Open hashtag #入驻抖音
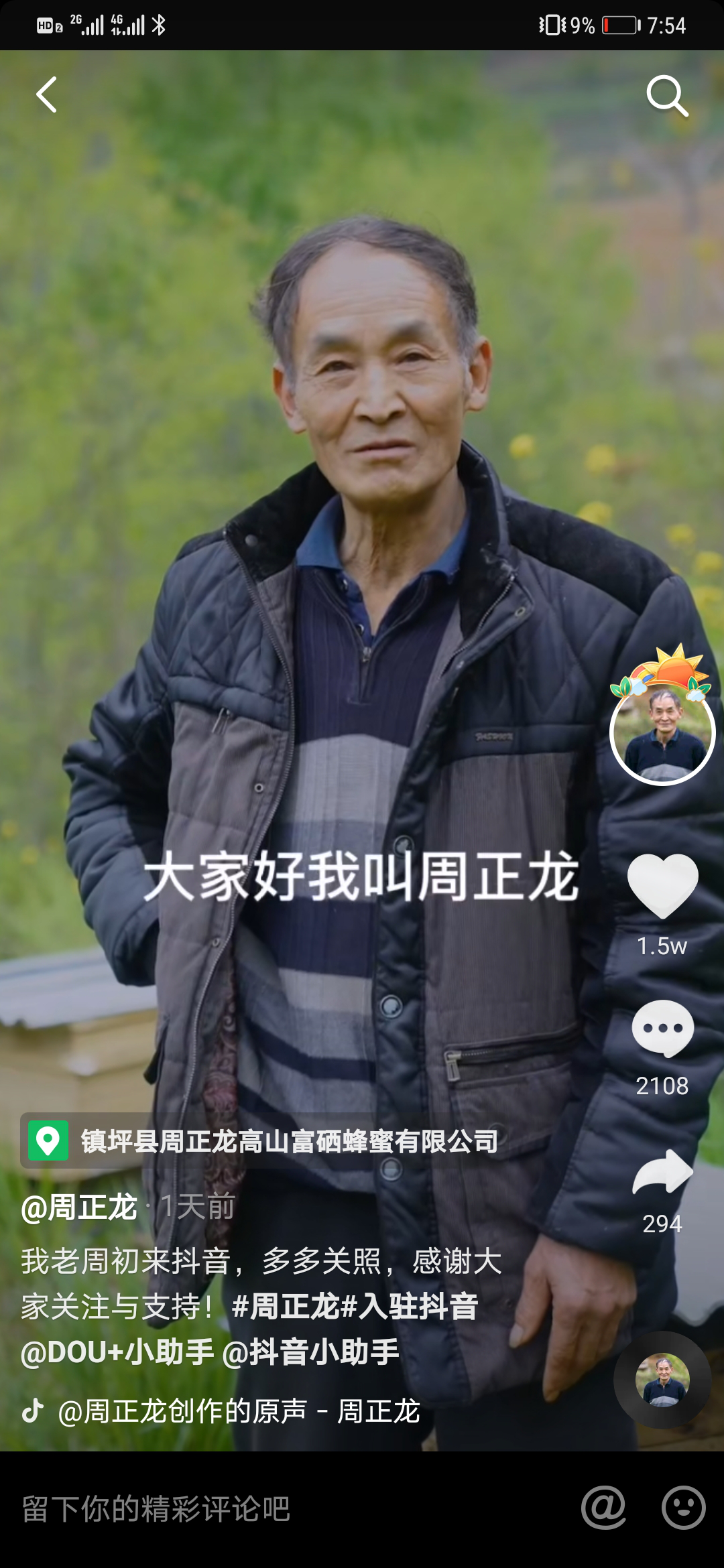724x1568 pixels. point(410,1307)
